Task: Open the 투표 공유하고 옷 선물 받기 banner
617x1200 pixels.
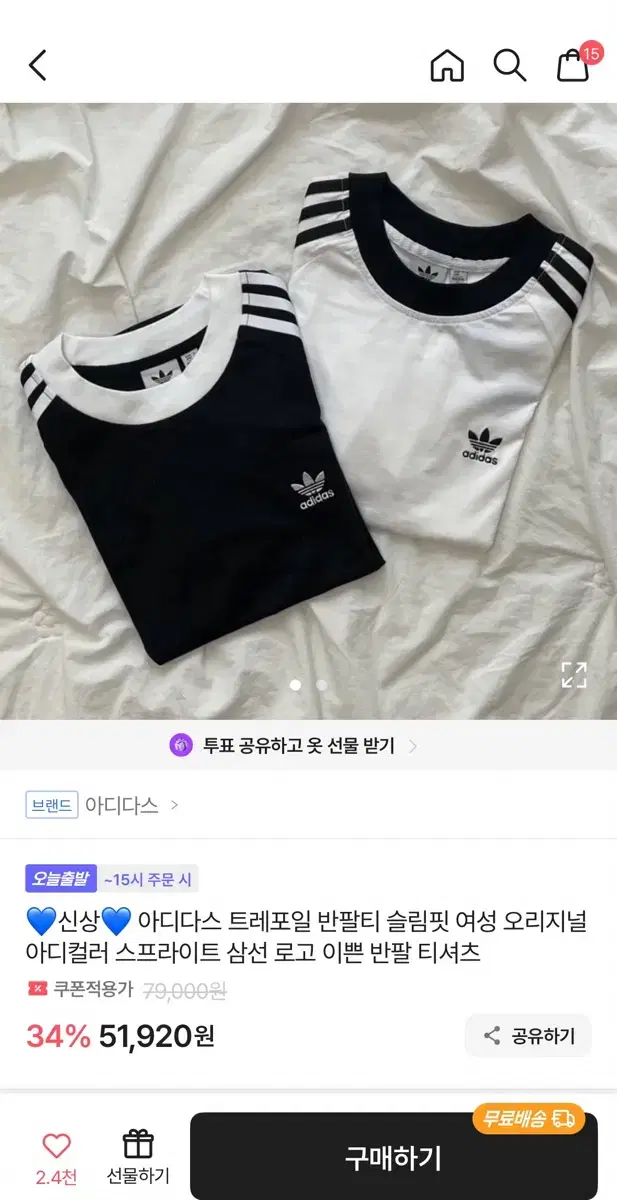Action: [294, 745]
